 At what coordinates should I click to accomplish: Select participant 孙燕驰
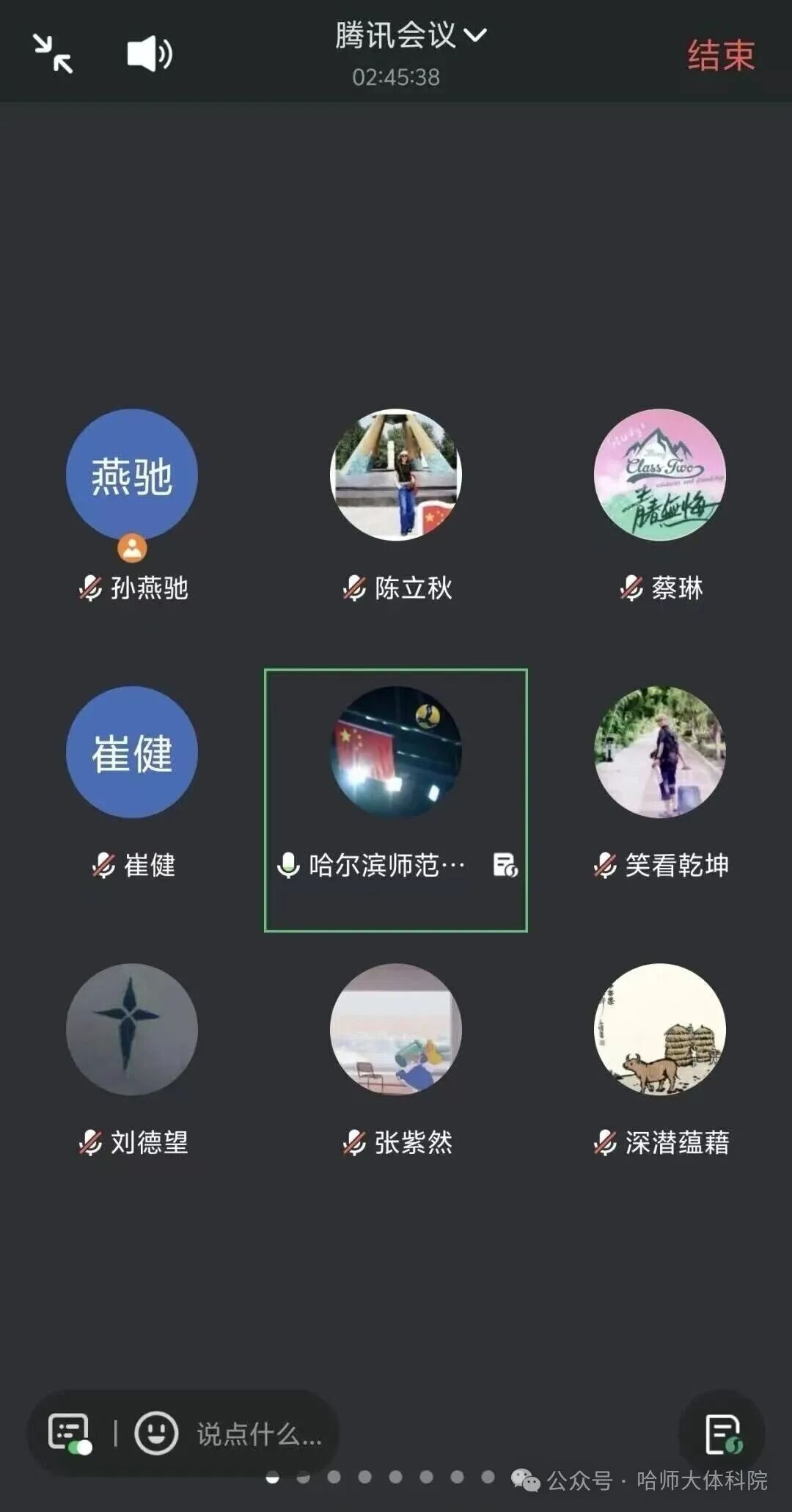tap(132, 475)
